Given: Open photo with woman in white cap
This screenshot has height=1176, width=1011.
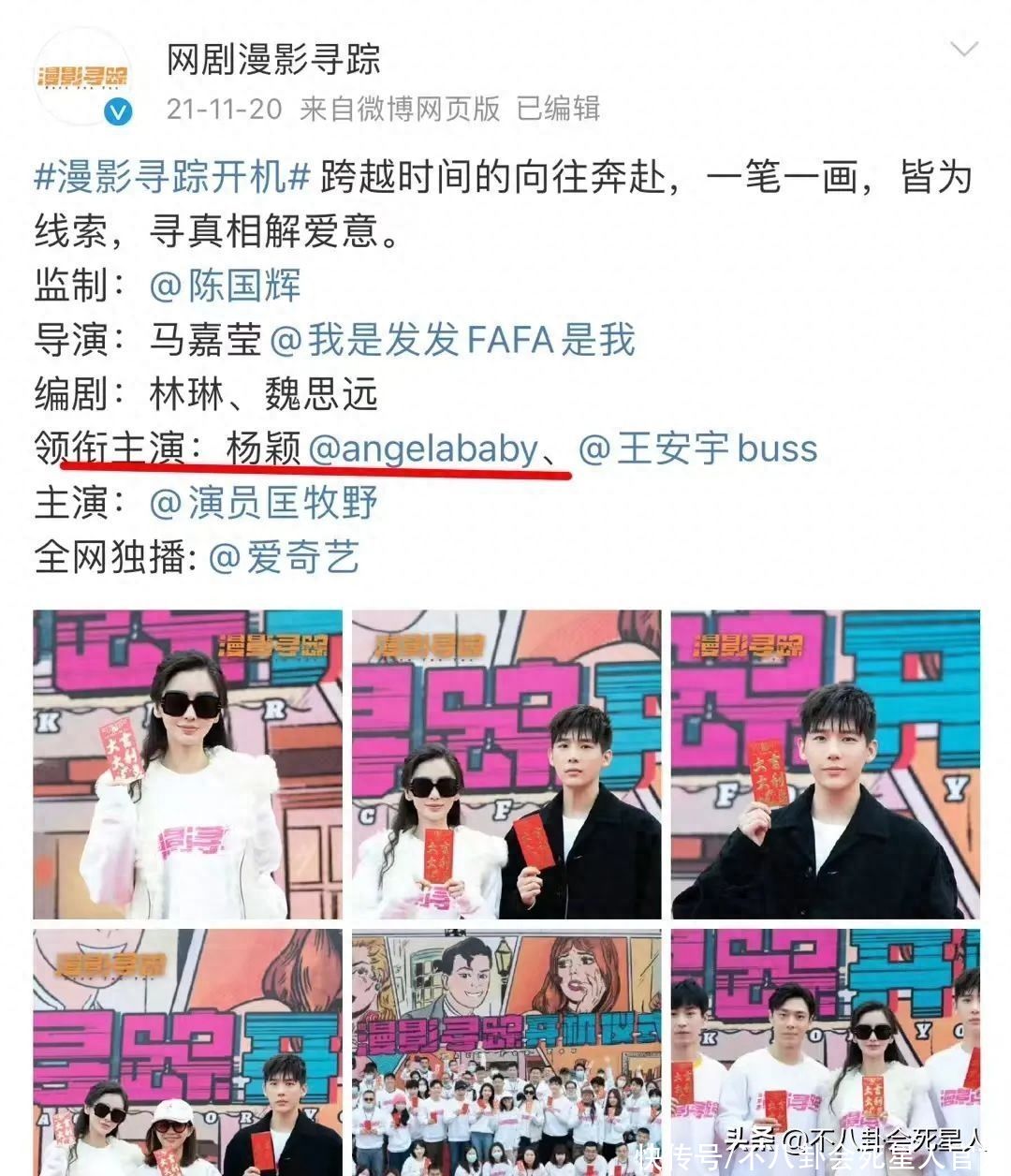Looking at the screenshot, I should (x=187, y=1052).
